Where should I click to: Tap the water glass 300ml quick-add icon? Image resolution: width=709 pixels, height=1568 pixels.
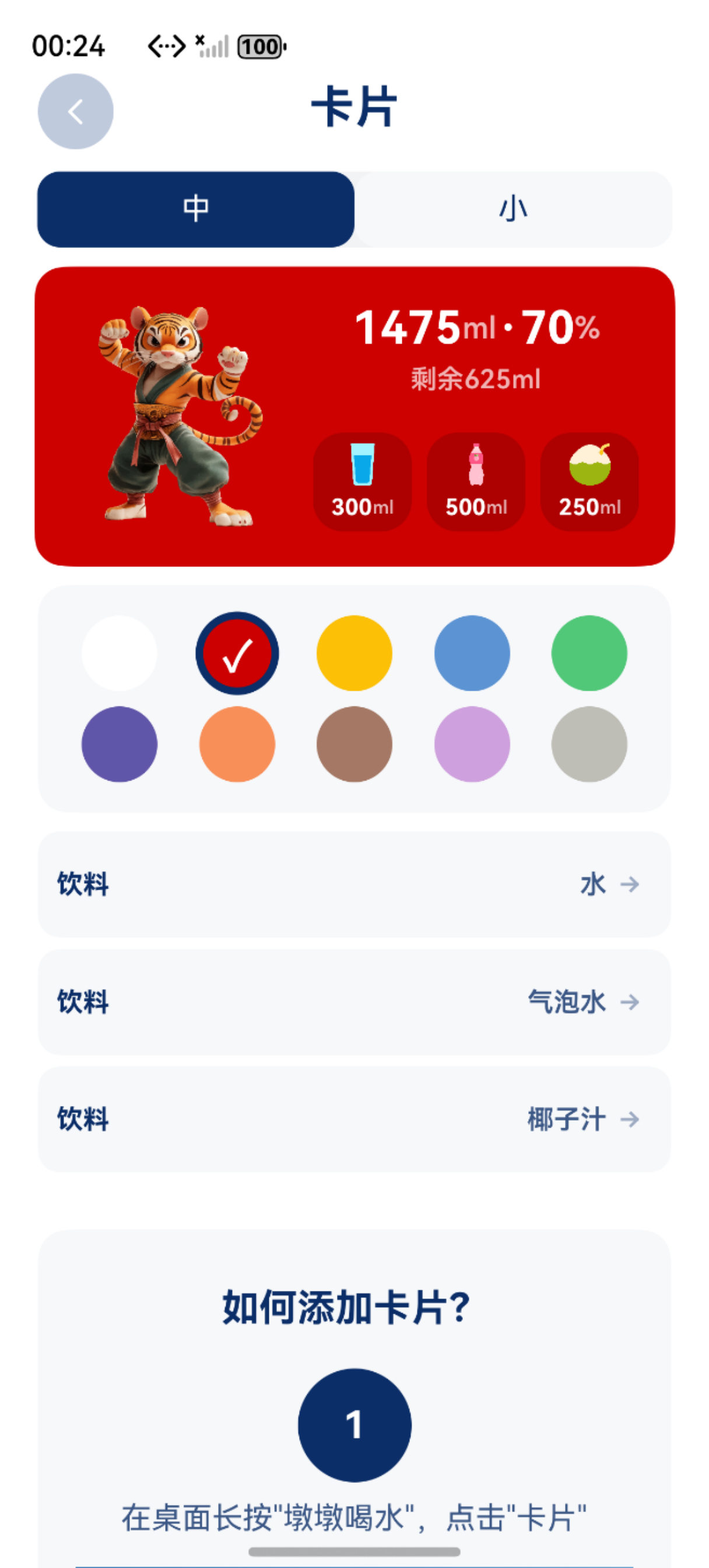361,481
